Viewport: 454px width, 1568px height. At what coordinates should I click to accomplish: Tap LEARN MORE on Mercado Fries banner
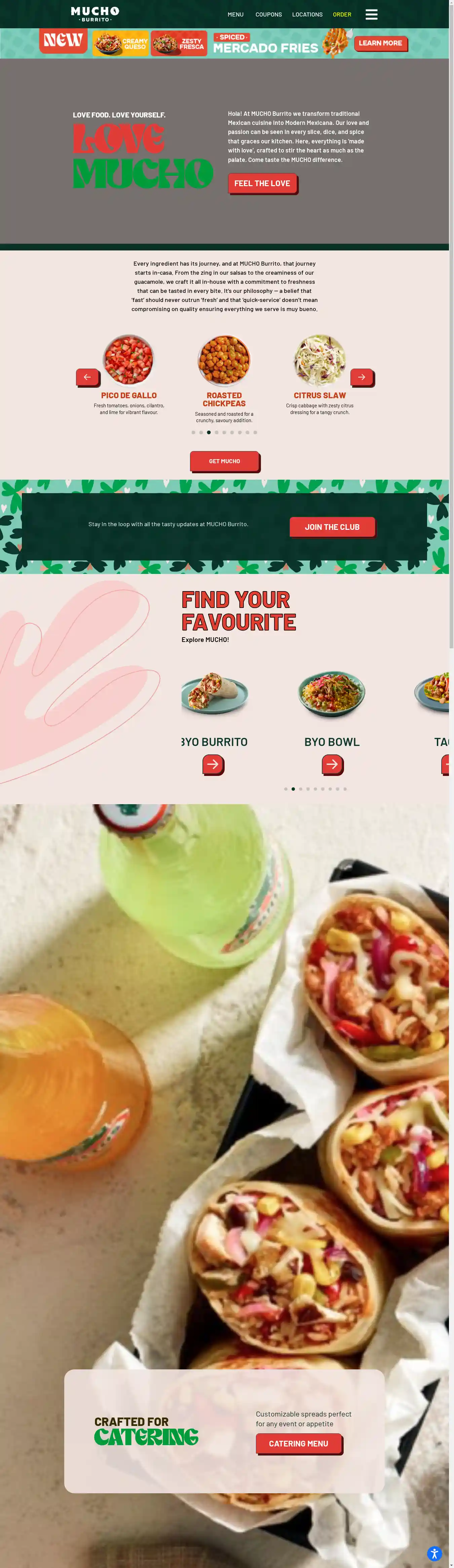pyautogui.click(x=380, y=43)
